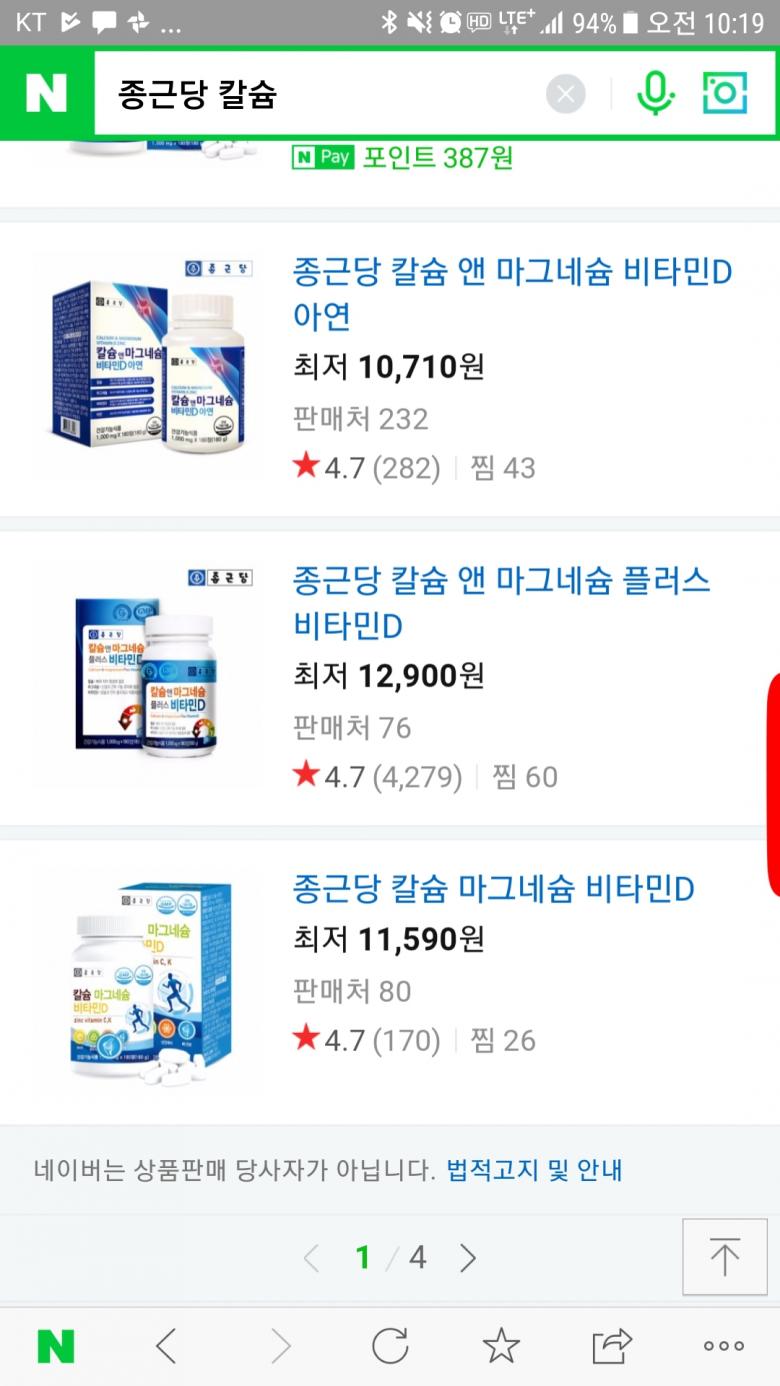Start voice search with microphone
780x1386 pixels.
pyautogui.click(x=655, y=94)
